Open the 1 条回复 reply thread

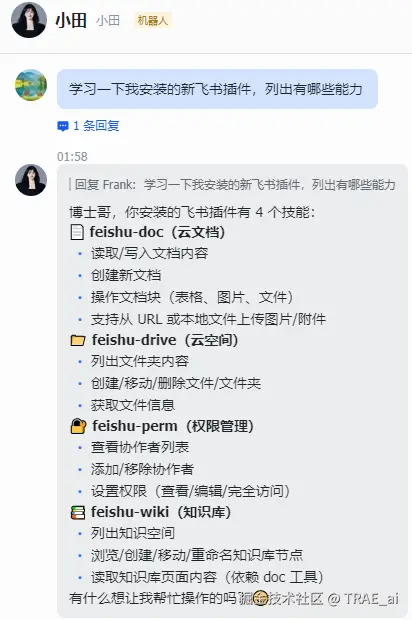click(x=88, y=126)
